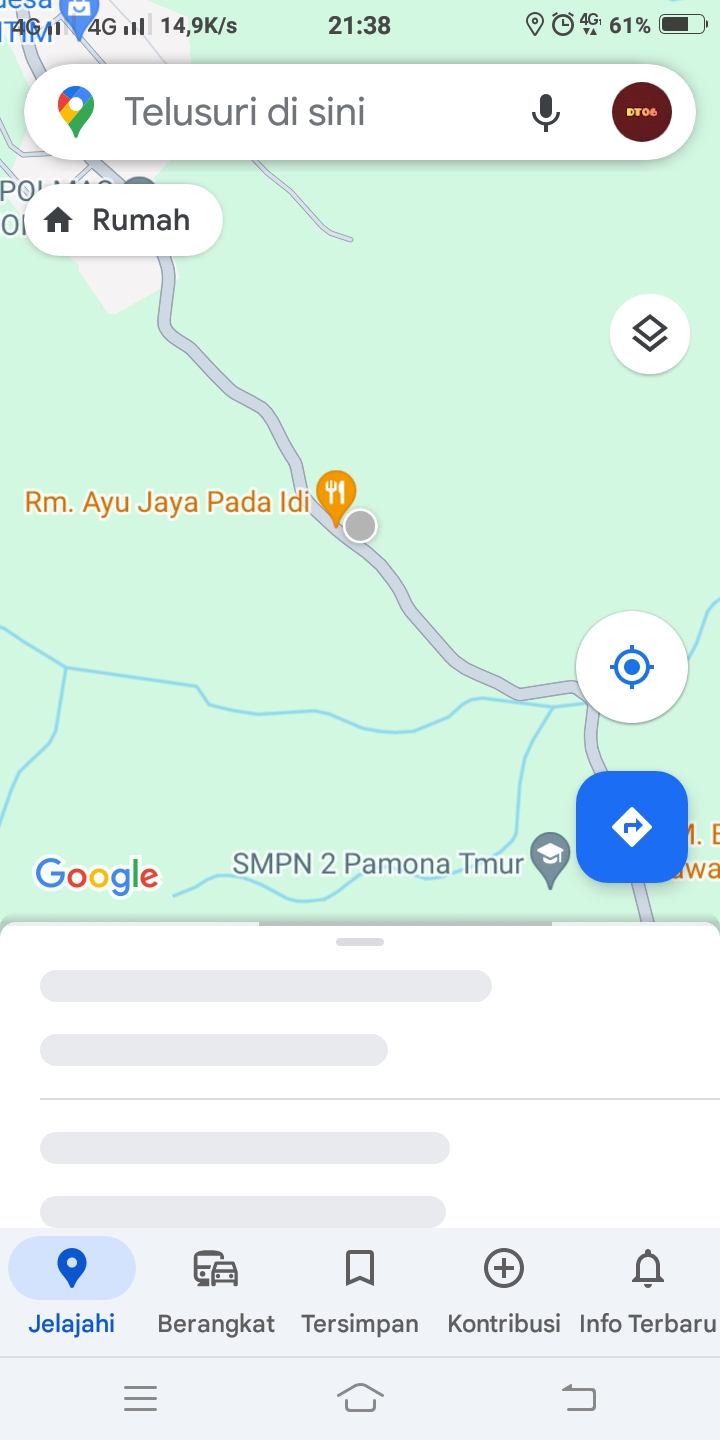Screen dimensions: 720x1440
Task: Open the SMPN 2 Pamona Tmur school pin
Action: pyautogui.click(x=550, y=860)
